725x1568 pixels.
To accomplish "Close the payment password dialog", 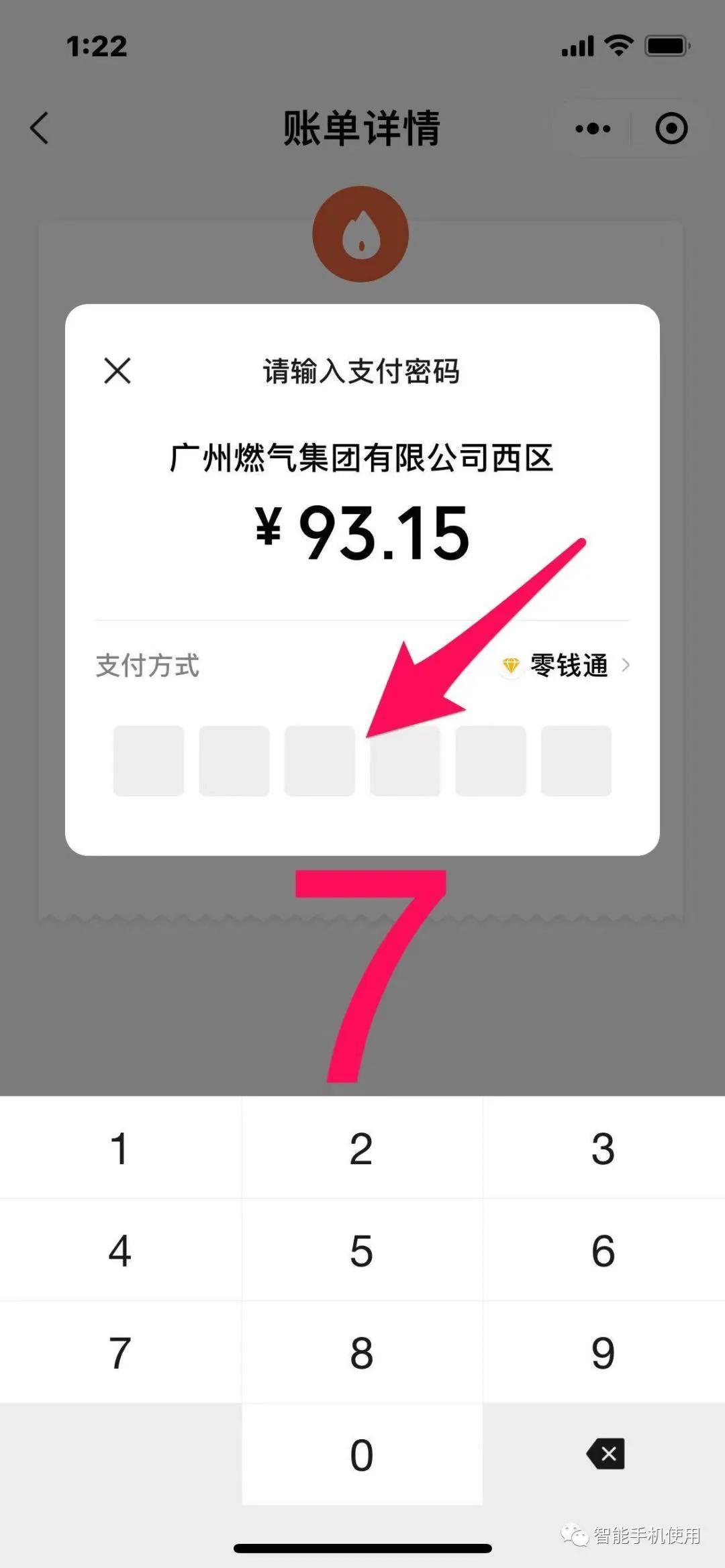I will pyautogui.click(x=115, y=370).
